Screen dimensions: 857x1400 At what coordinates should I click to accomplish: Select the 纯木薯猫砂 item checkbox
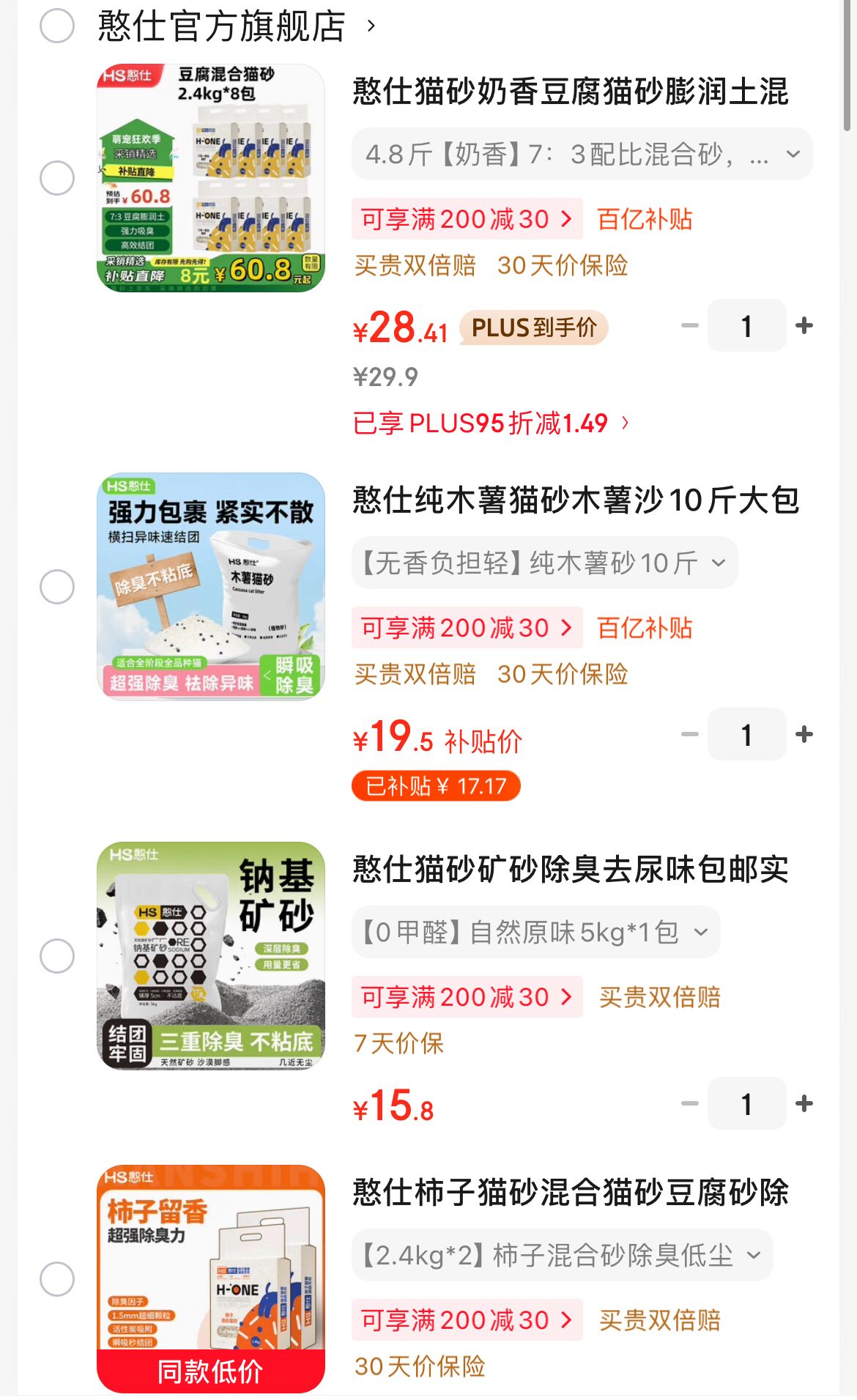pos(57,587)
